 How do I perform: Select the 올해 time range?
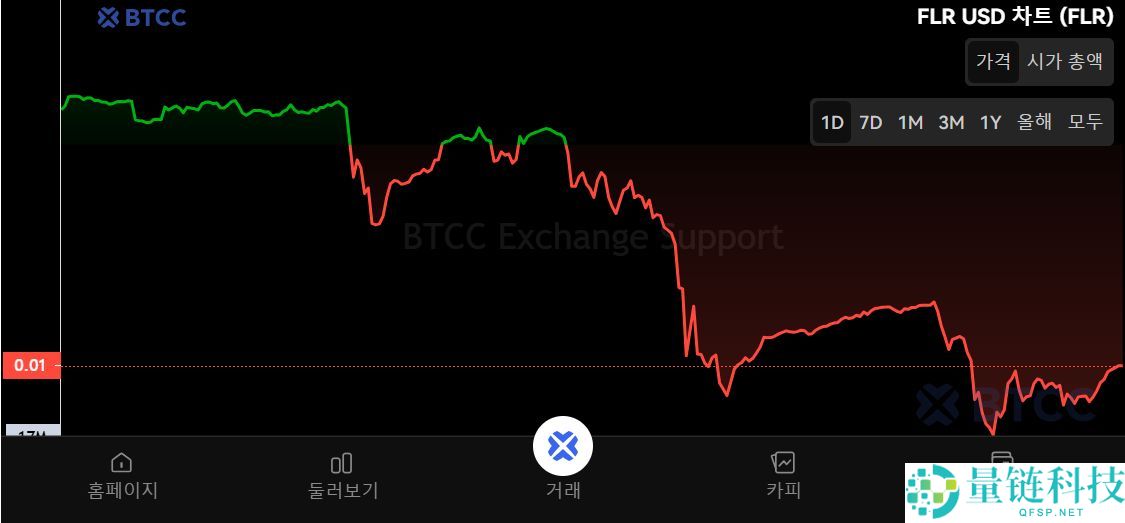[1034, 123]
